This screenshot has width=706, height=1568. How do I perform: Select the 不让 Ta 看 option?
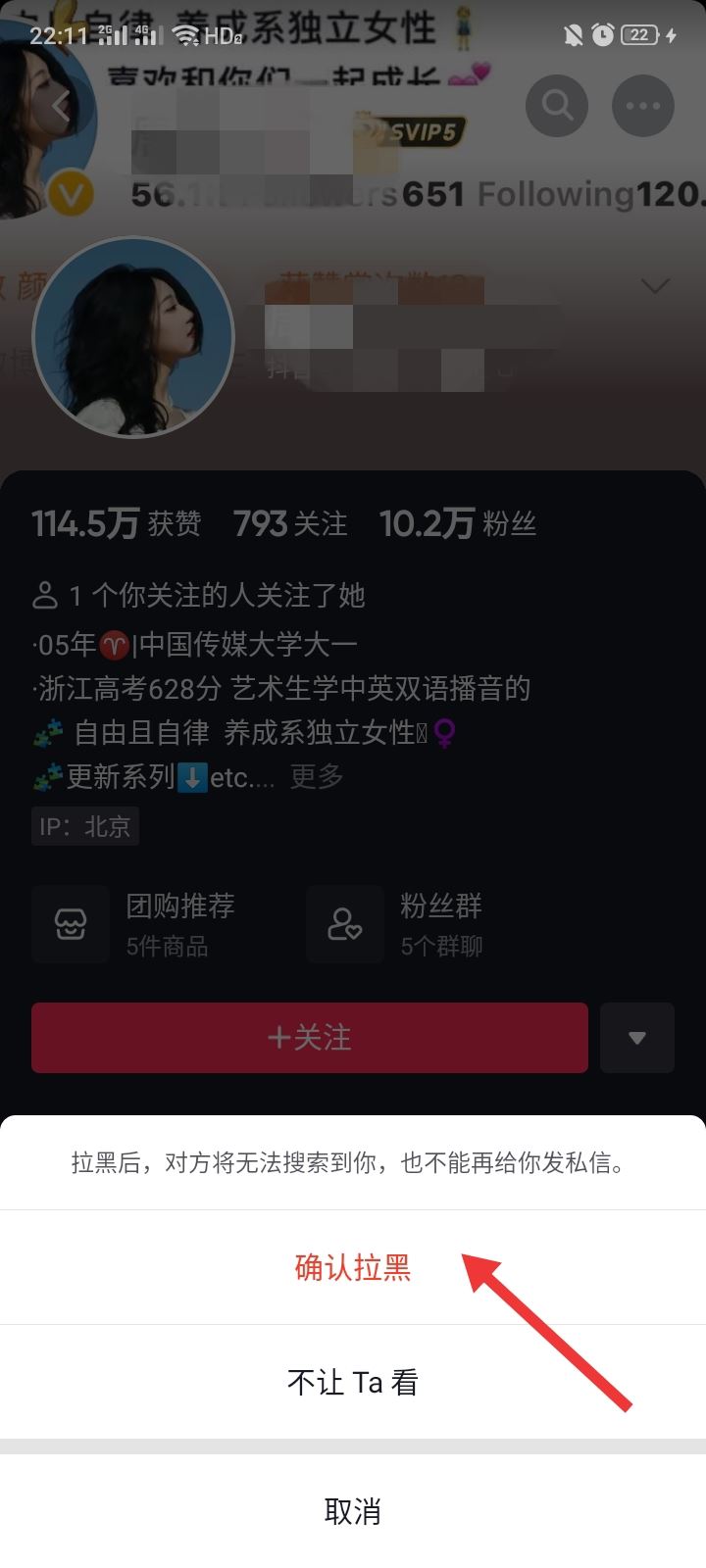tap(353, 1382)
